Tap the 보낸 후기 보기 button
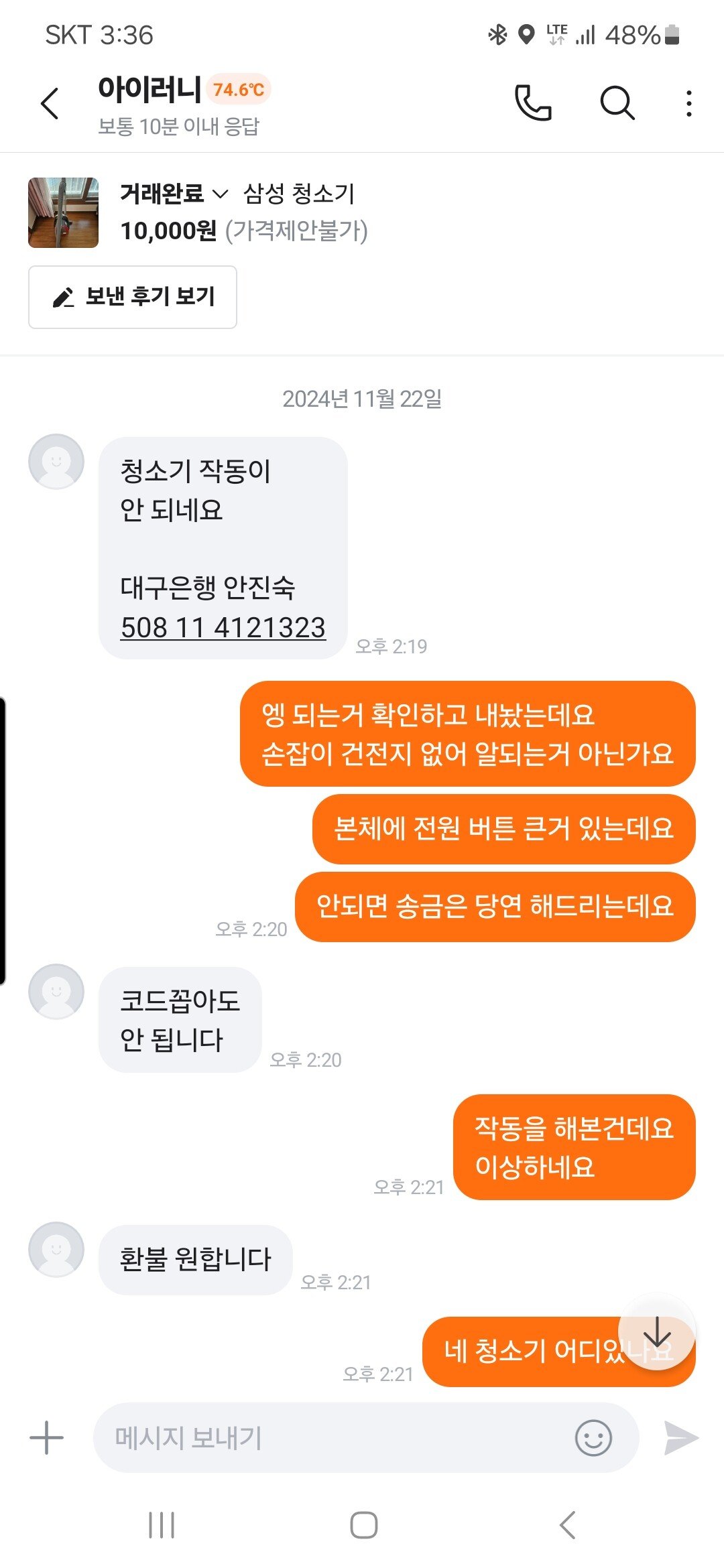This screenshot has height=1568, width=724. click(133, 297)
